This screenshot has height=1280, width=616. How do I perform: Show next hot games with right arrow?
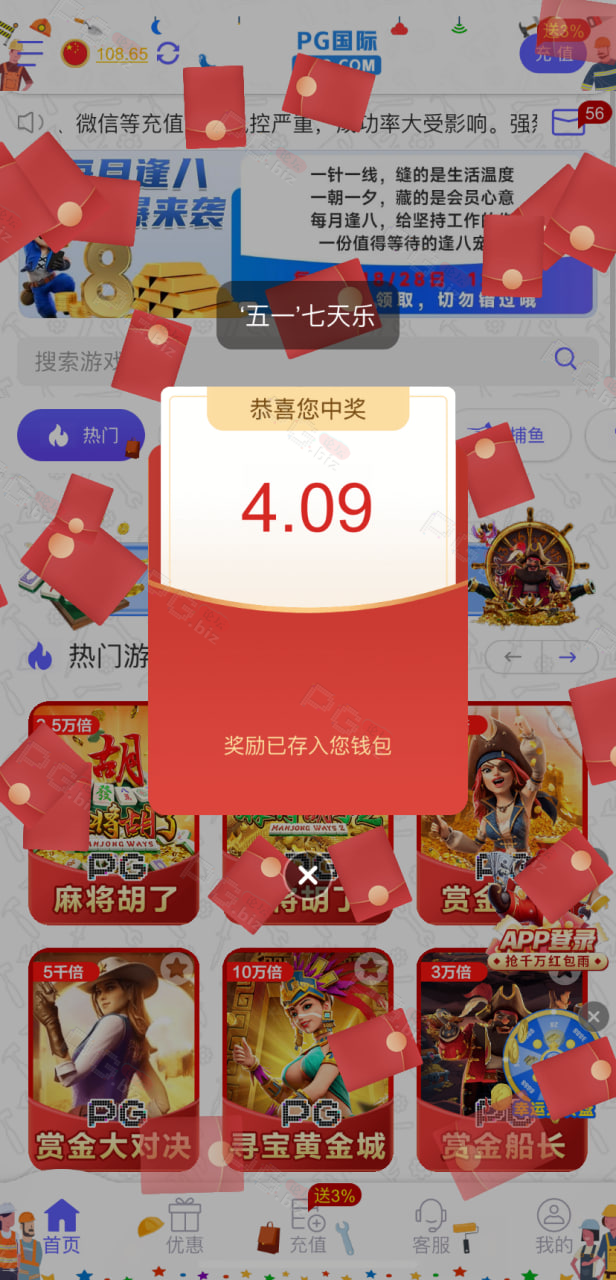568,657
